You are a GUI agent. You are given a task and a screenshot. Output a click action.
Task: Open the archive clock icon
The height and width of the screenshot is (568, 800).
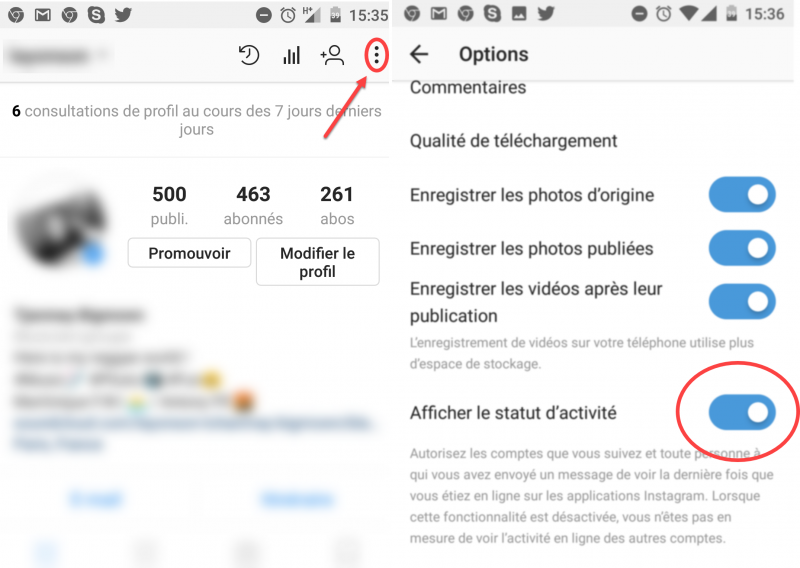click(x=249, y=56)
